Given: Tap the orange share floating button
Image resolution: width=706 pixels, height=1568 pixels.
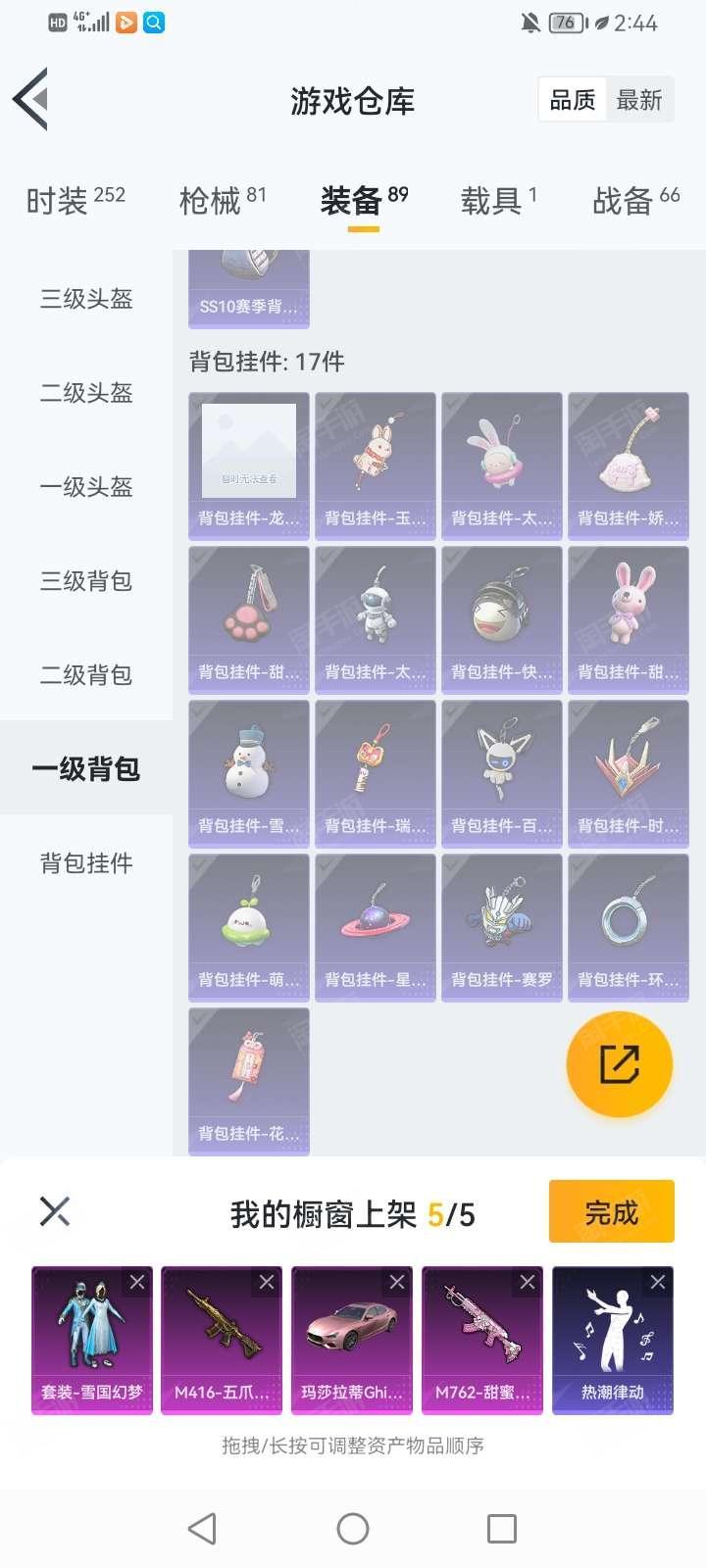Looking at the screenshot, I should pos(619,1065).
